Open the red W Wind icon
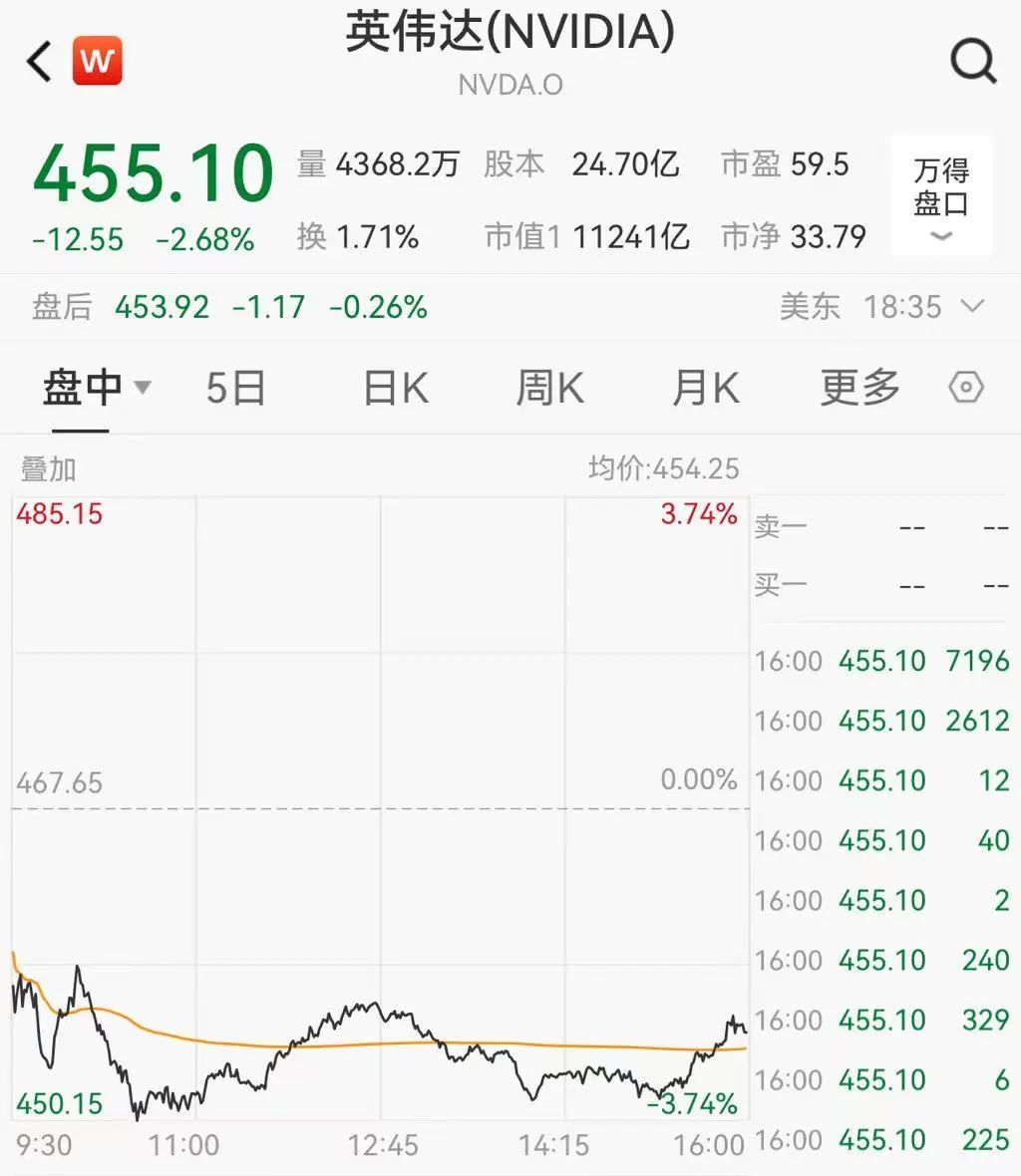Screen dimensions: 1021x1176 click(x=97, y=62)
